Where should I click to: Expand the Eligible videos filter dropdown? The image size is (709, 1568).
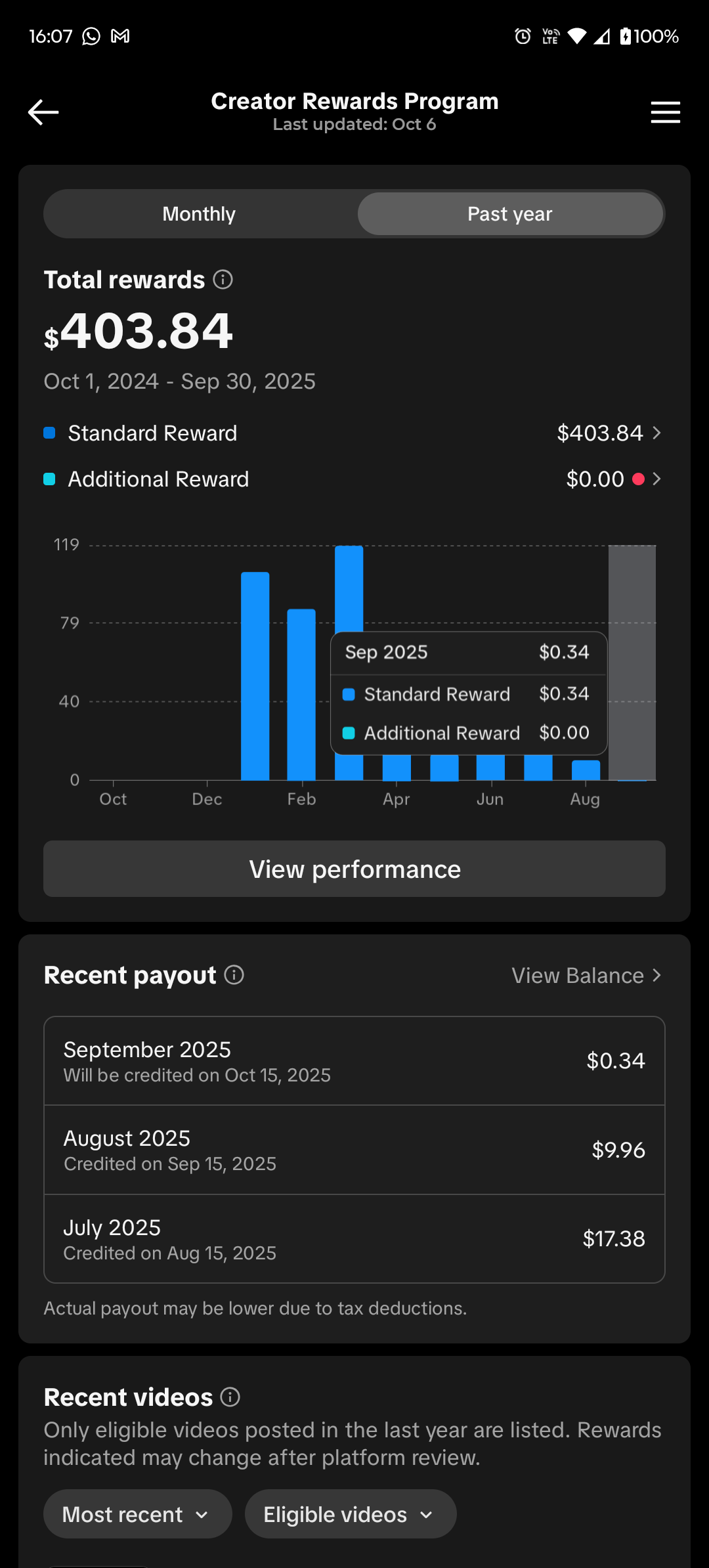point(350,1514)
